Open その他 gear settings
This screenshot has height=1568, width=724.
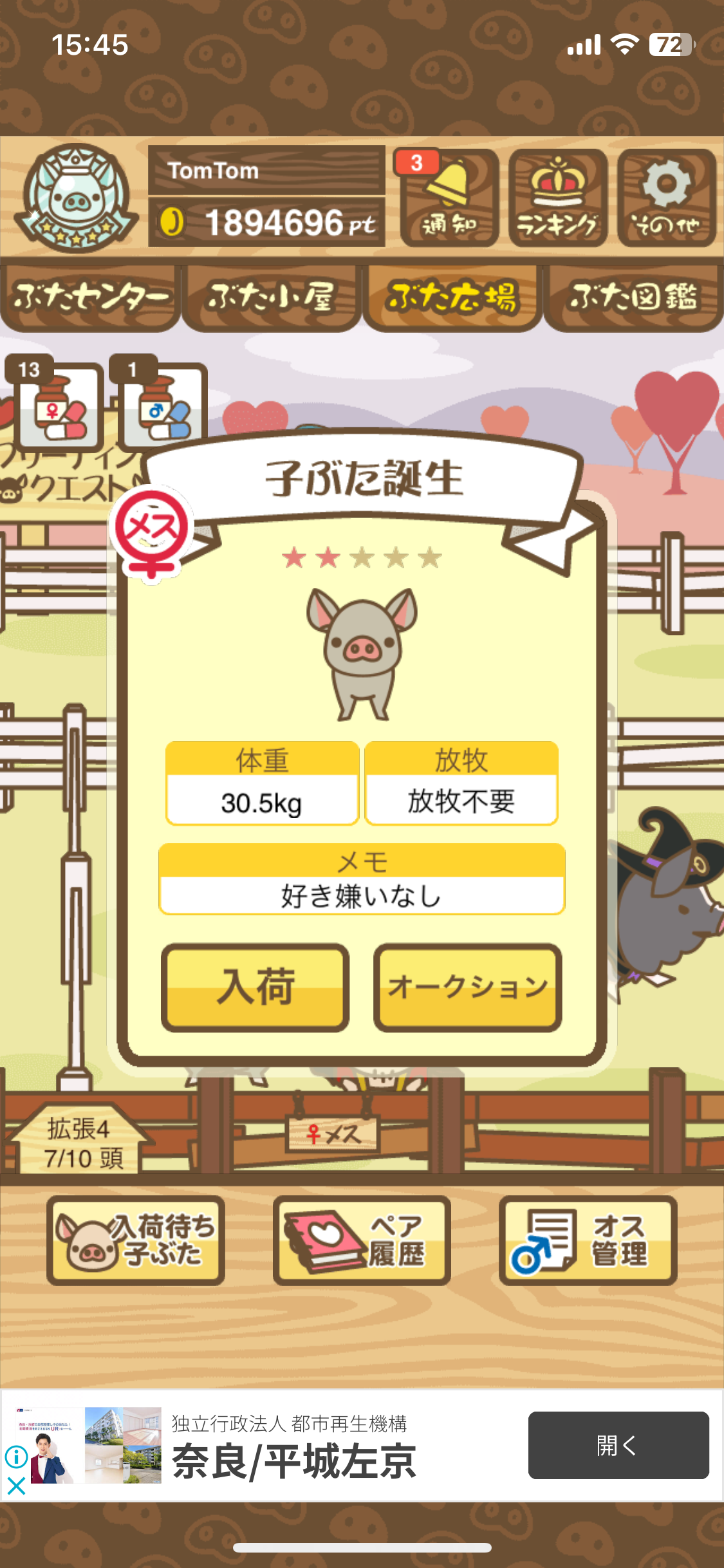pyautogui.click(x=666, y=198)
